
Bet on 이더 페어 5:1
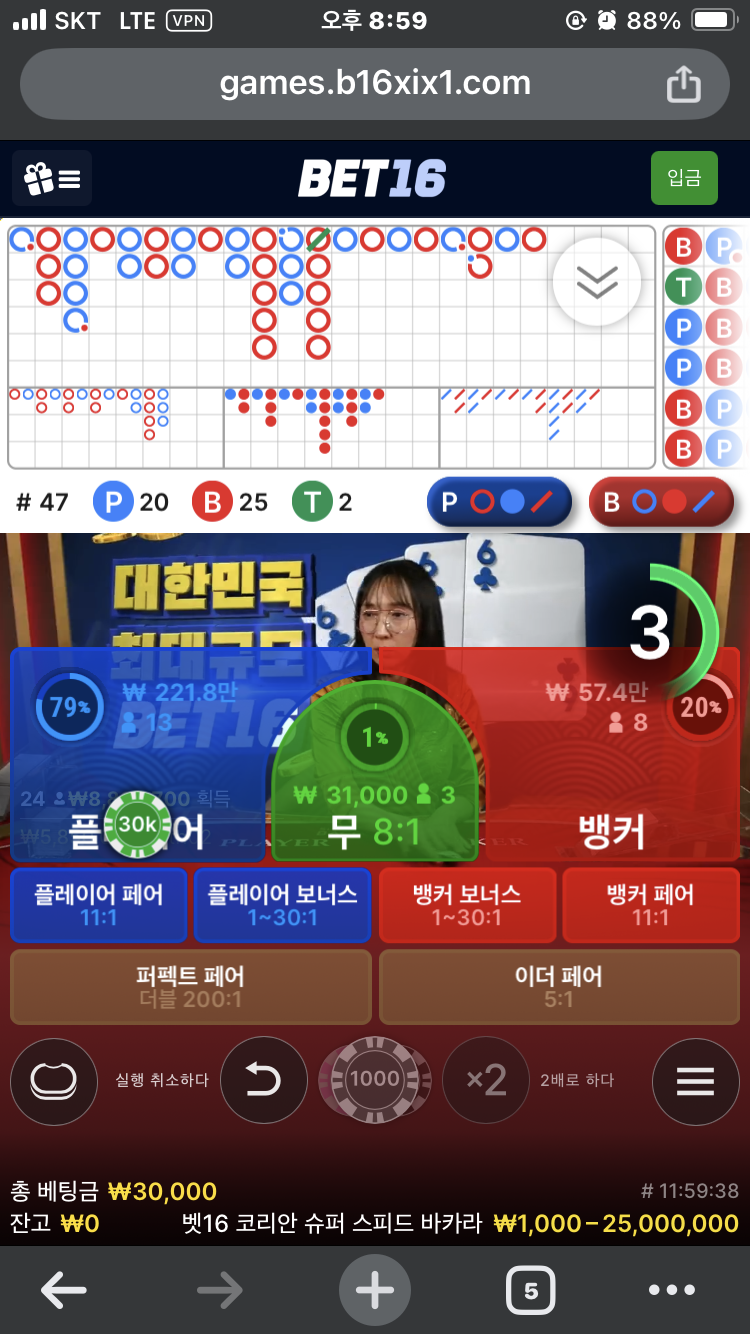(x=558, y=986)
